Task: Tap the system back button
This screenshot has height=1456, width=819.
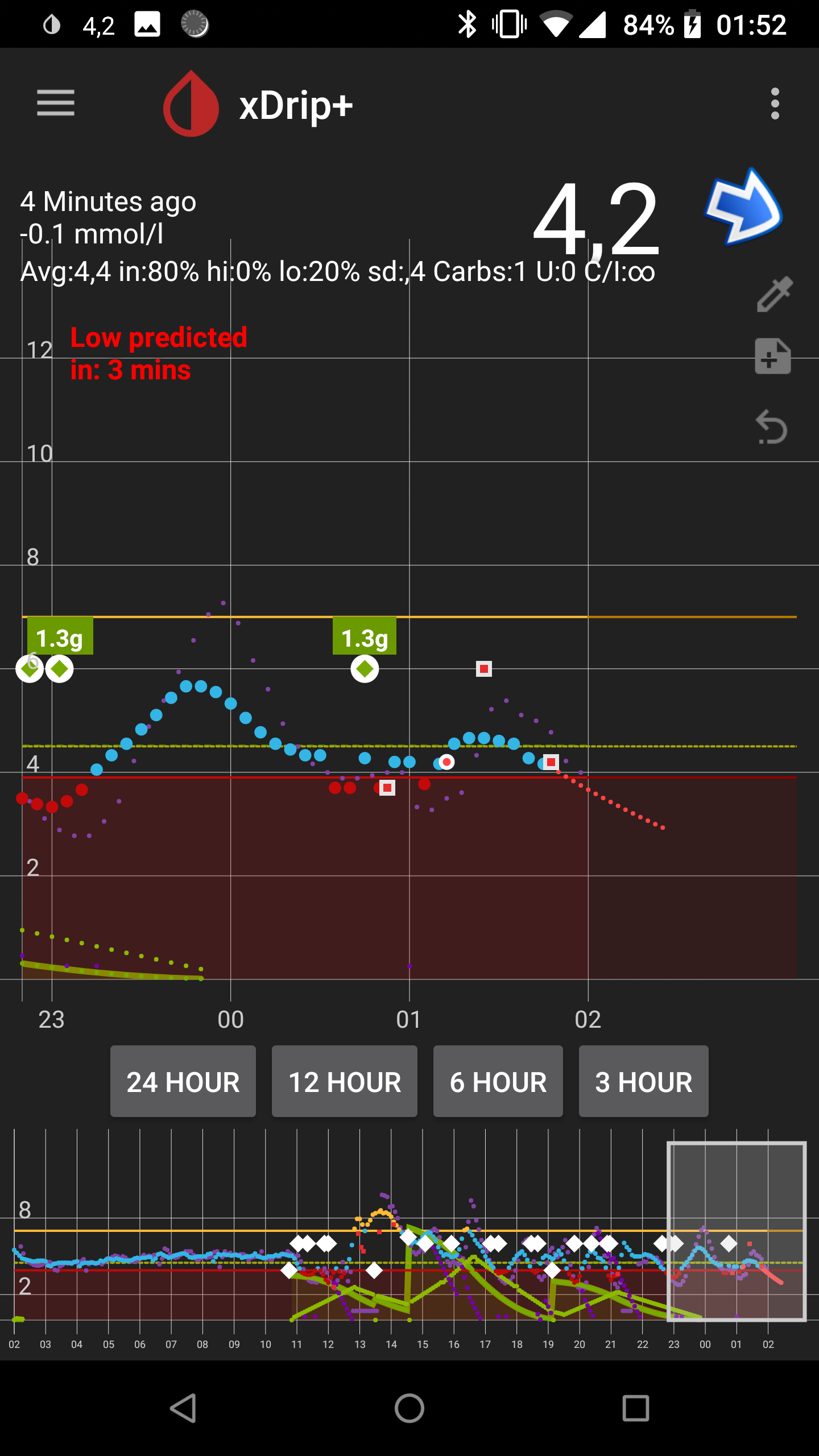Action: tap(183, 1408)
